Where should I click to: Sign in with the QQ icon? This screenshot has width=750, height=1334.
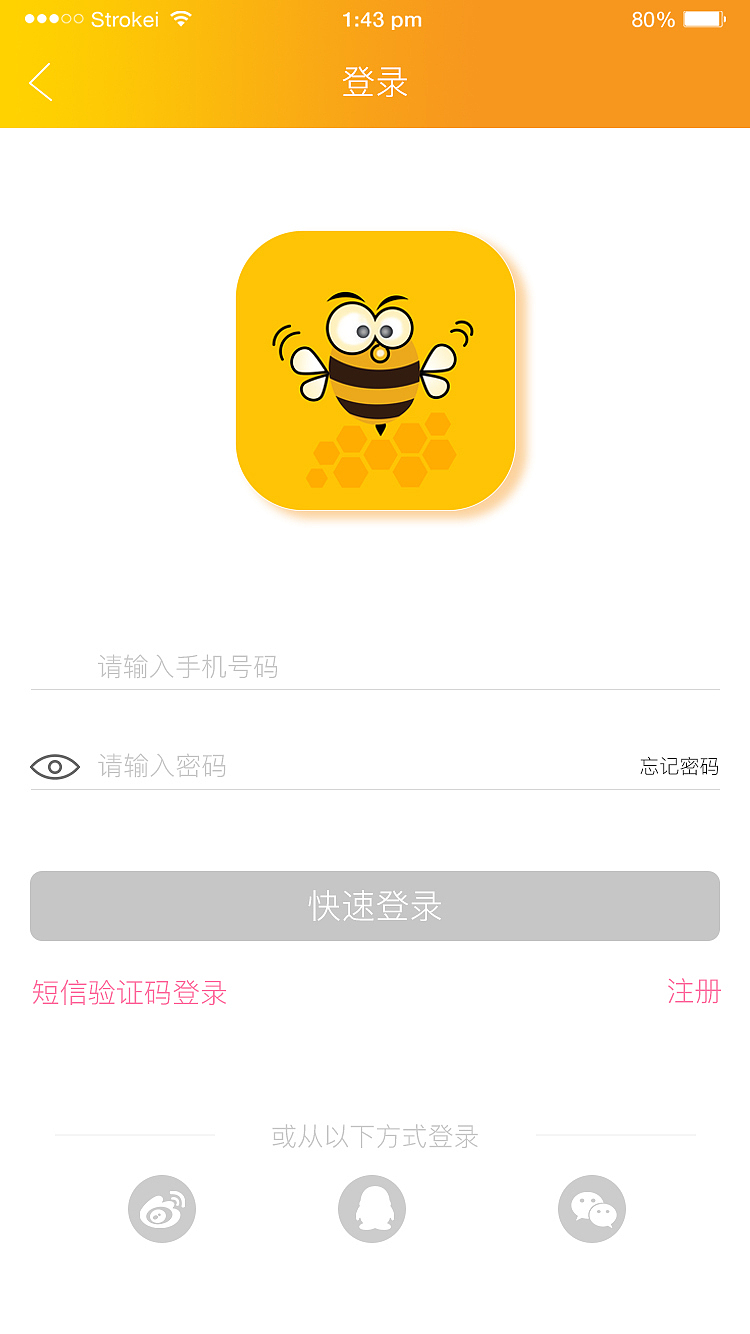372,1208
